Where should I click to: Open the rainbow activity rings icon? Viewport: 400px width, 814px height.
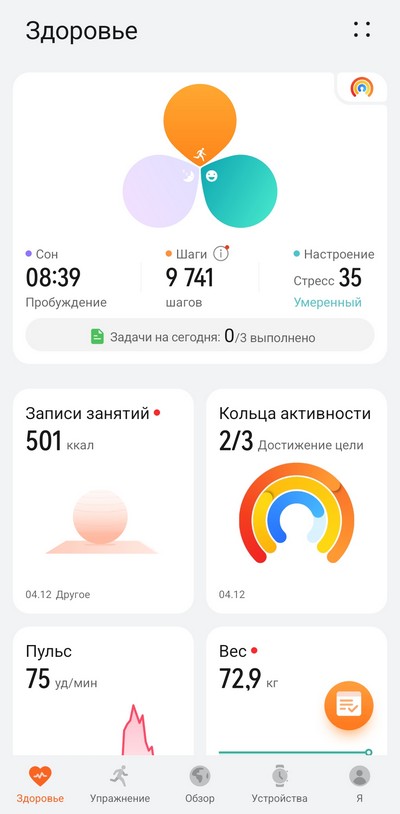point(362,87)
